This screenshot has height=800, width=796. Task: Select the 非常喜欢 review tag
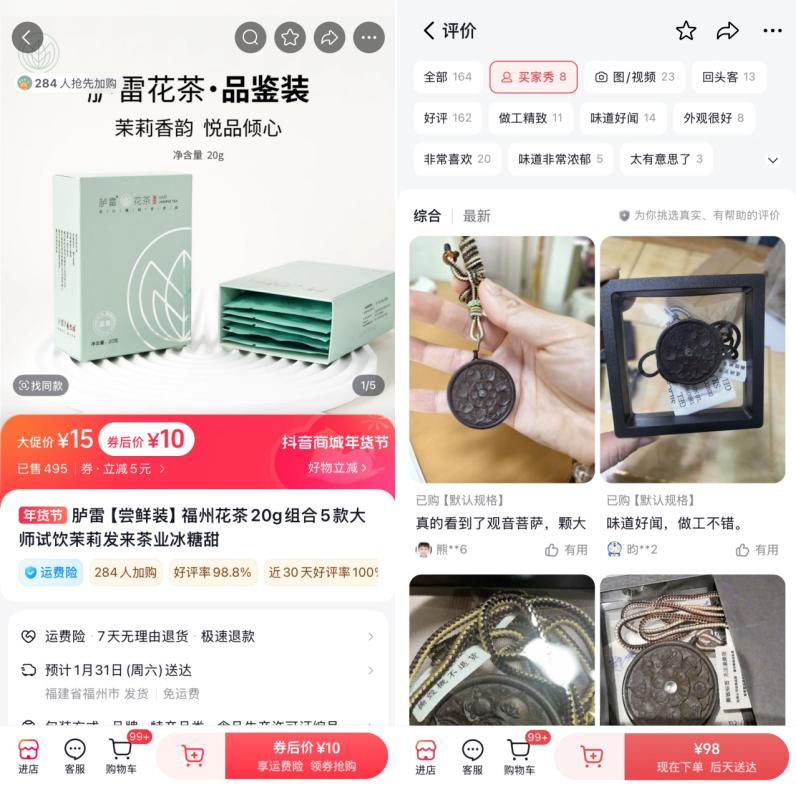click(x=457, y=159)
